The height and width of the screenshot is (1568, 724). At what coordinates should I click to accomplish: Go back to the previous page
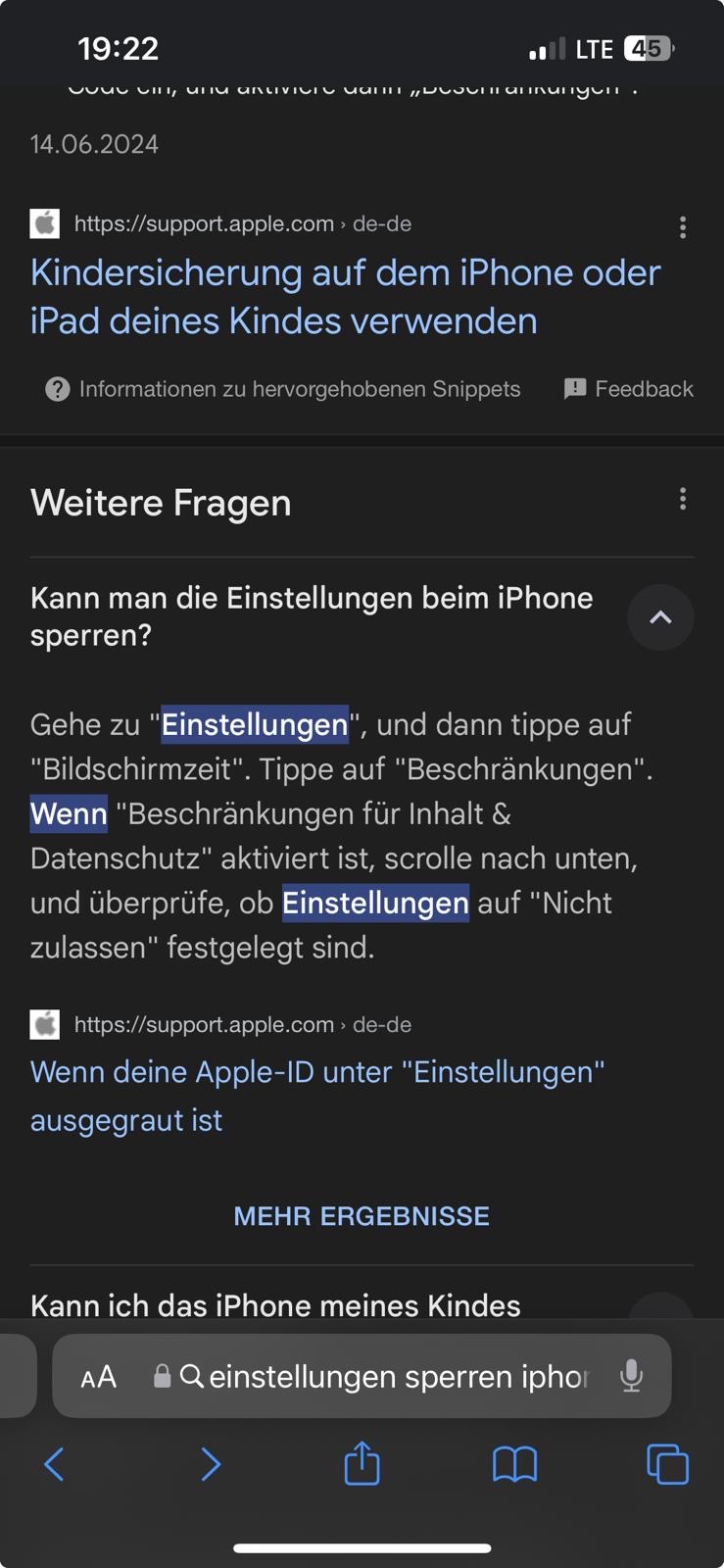(x=55, y=1465)
